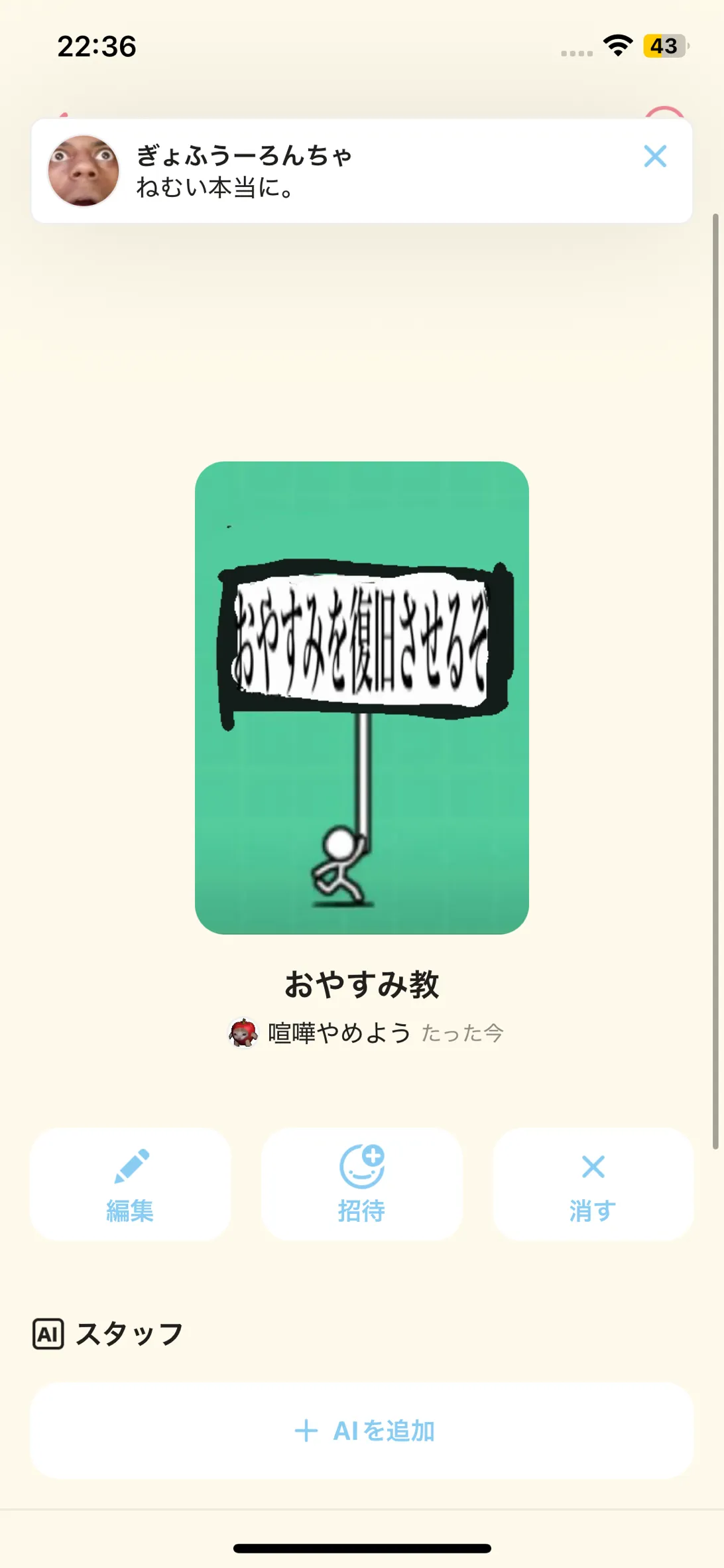Delete the room using 消す
The image size is (724, 1568).
coord(593,1185)
